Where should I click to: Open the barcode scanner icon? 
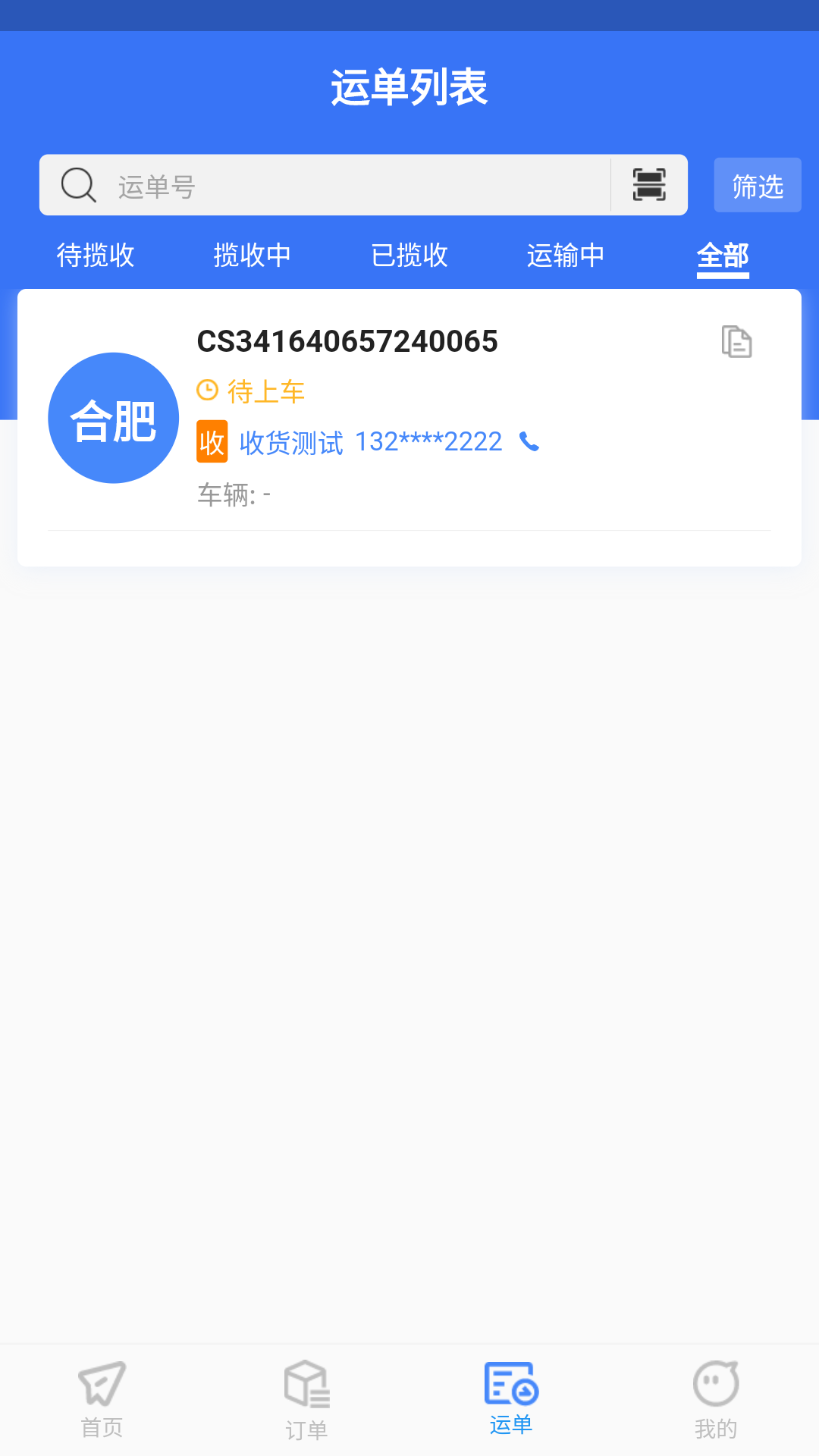pyautogui.click(x=649, y=185)
